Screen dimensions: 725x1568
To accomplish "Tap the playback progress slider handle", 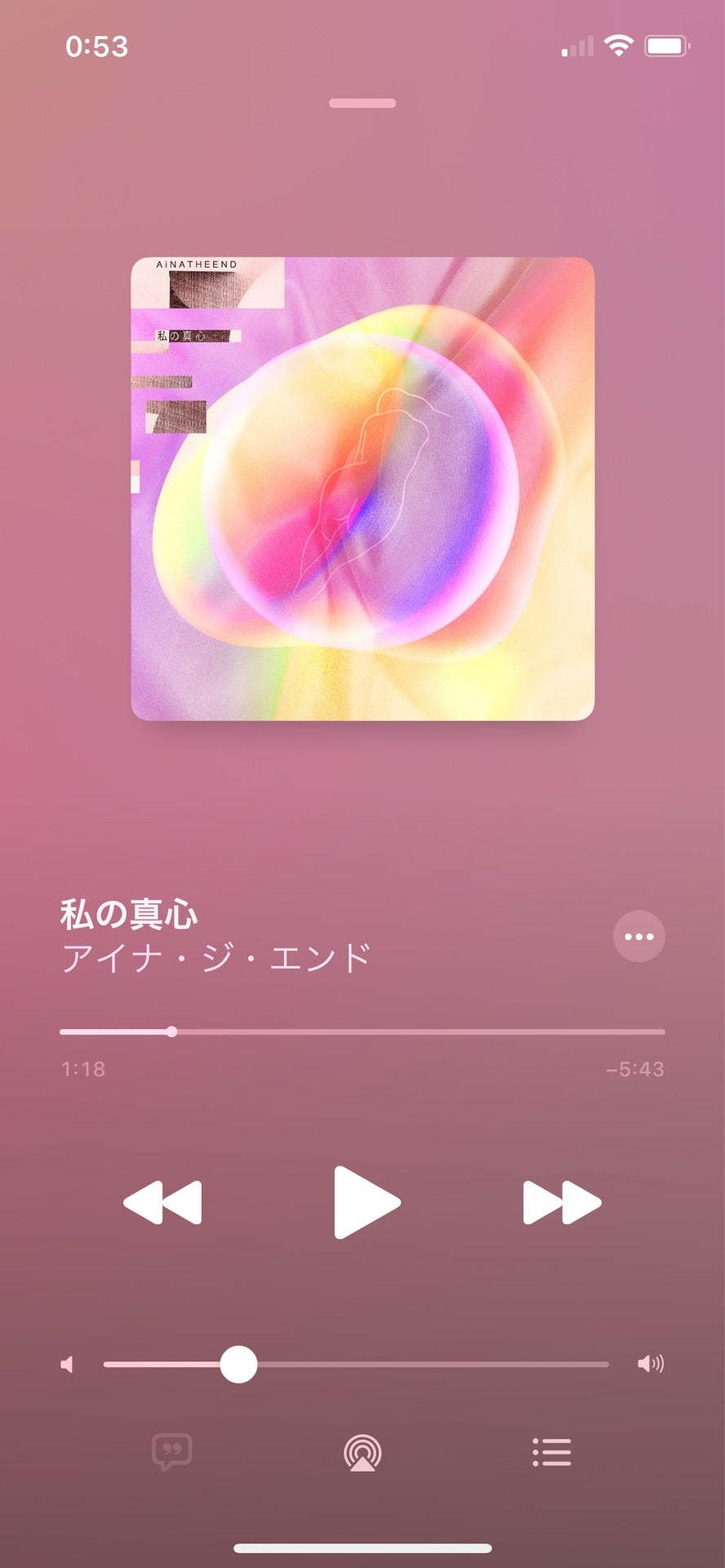I will tap(171, 1031).
